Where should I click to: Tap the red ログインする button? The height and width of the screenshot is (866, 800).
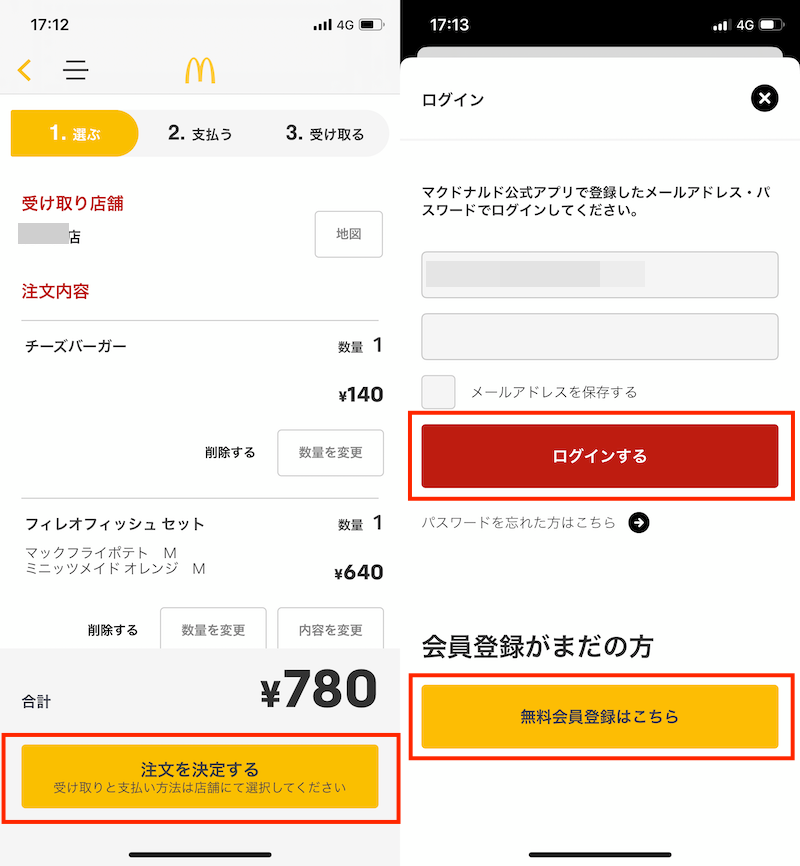pos(600,456)
